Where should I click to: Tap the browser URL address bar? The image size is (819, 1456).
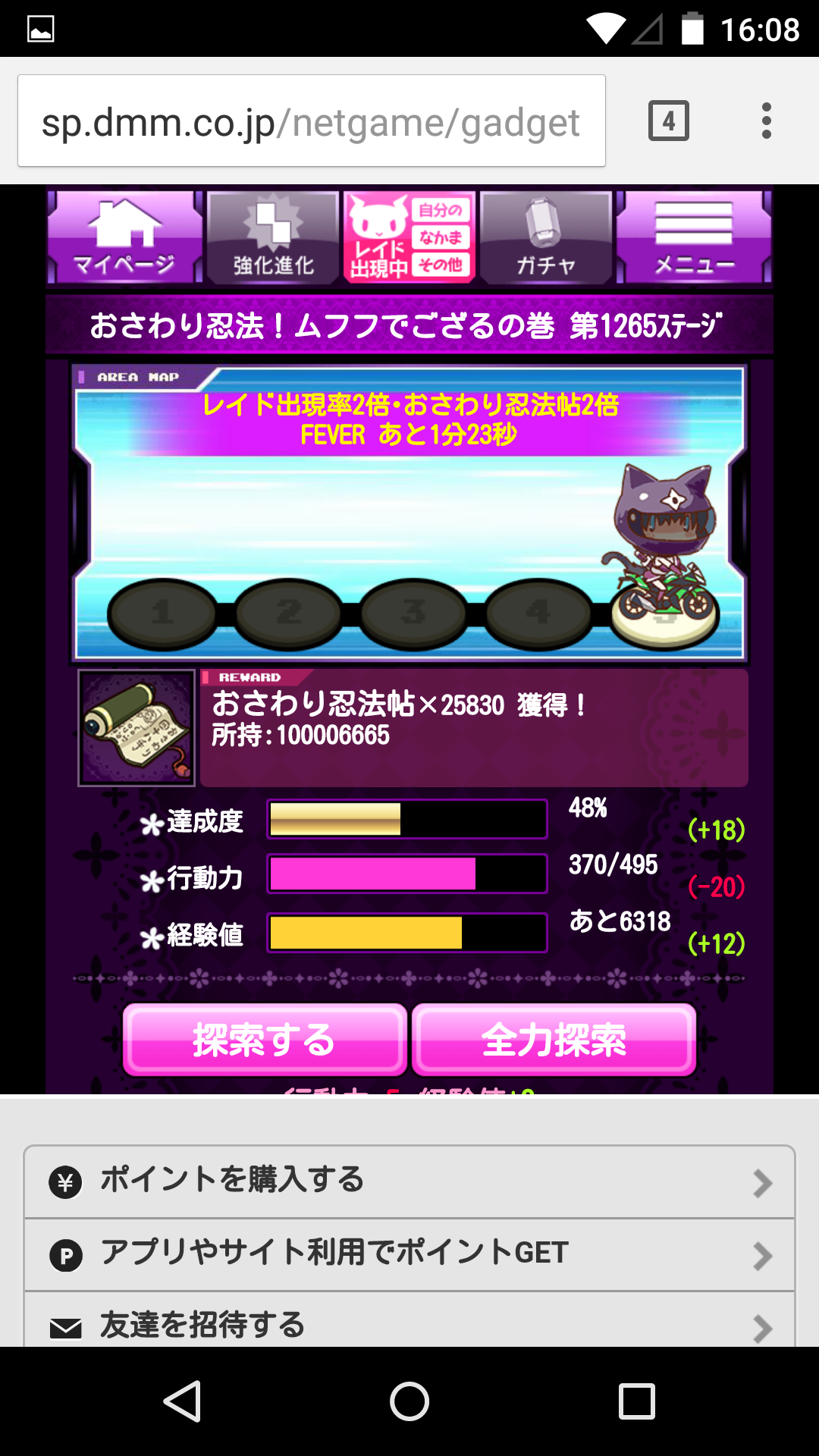311,121
